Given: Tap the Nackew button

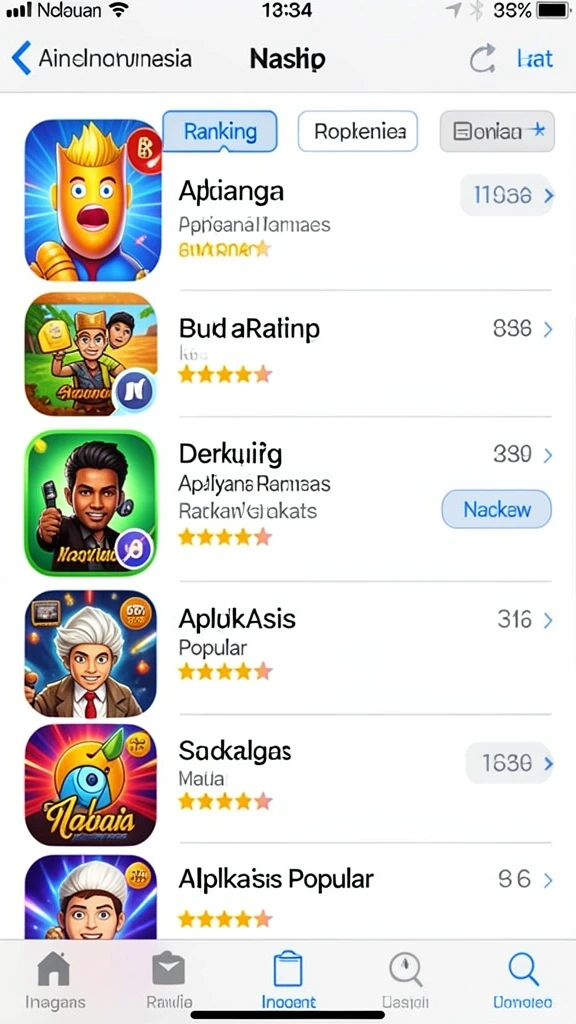Looking at the screenshot, I should (497, 509).
